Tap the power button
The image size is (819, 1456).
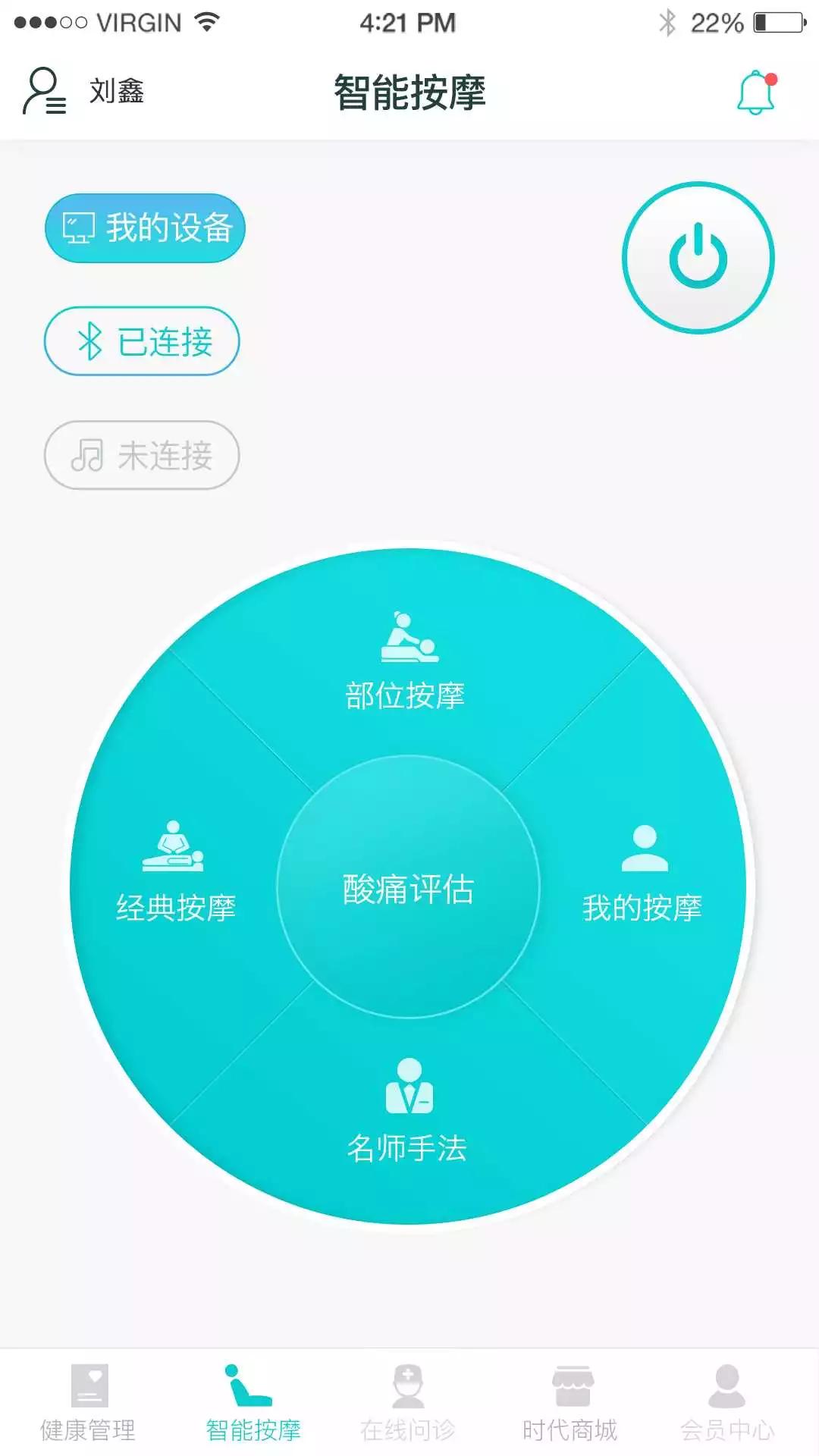(x=698, y=258)
